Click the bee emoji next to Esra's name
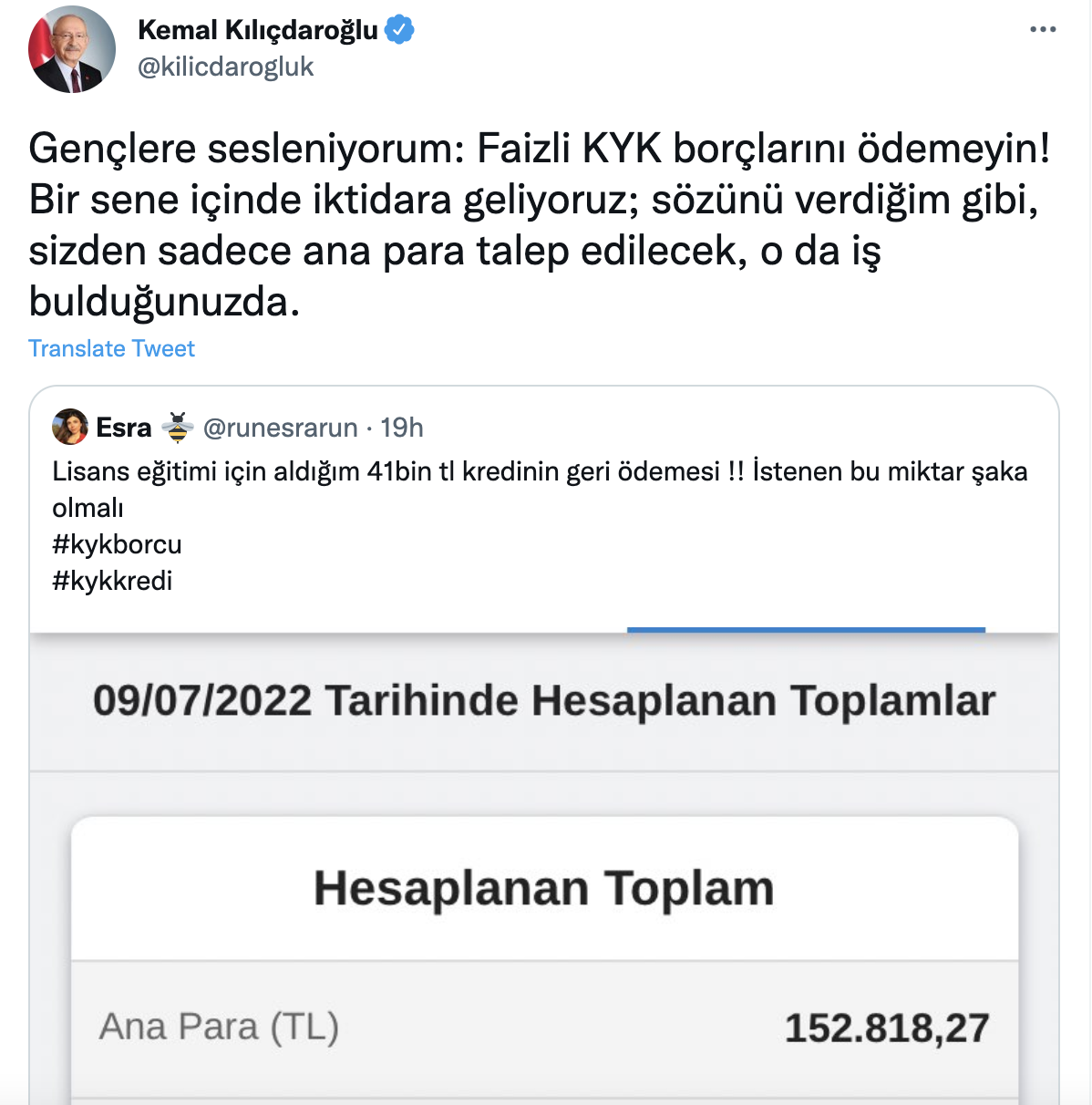Image resolution: width=1092 pixels, height=1105 pixels. pyautogui.click(x=180, y=426)
